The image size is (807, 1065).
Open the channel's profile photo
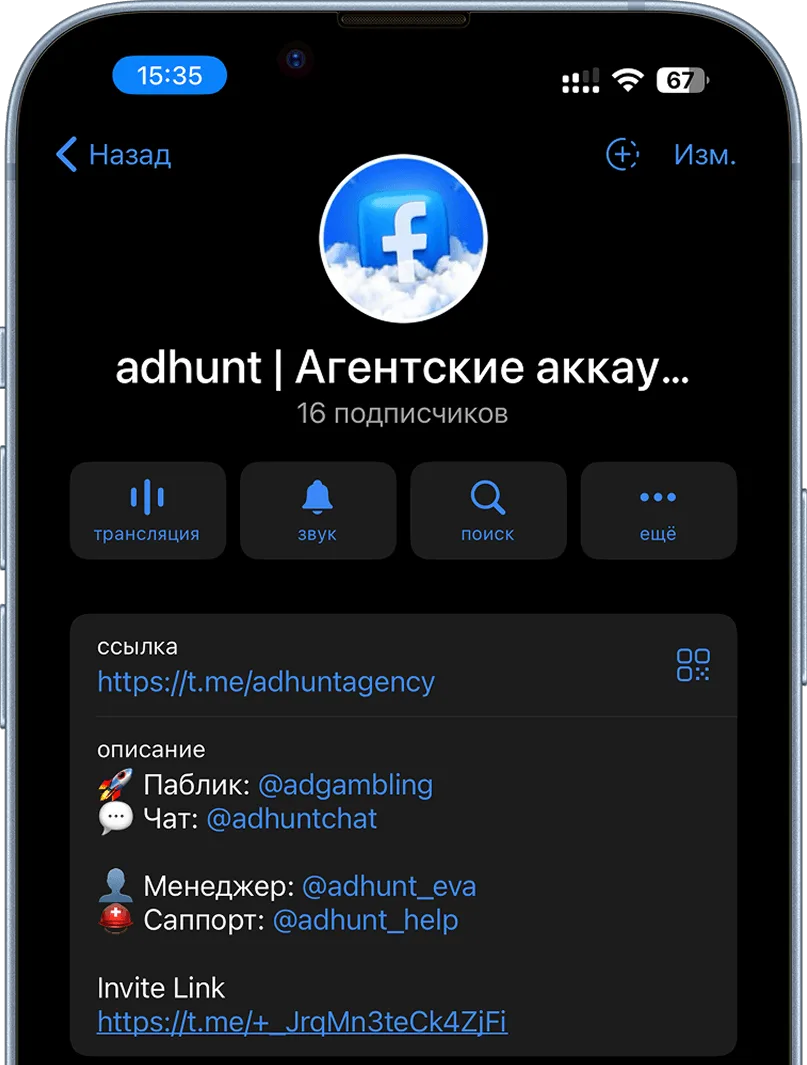tap(403, 239)
